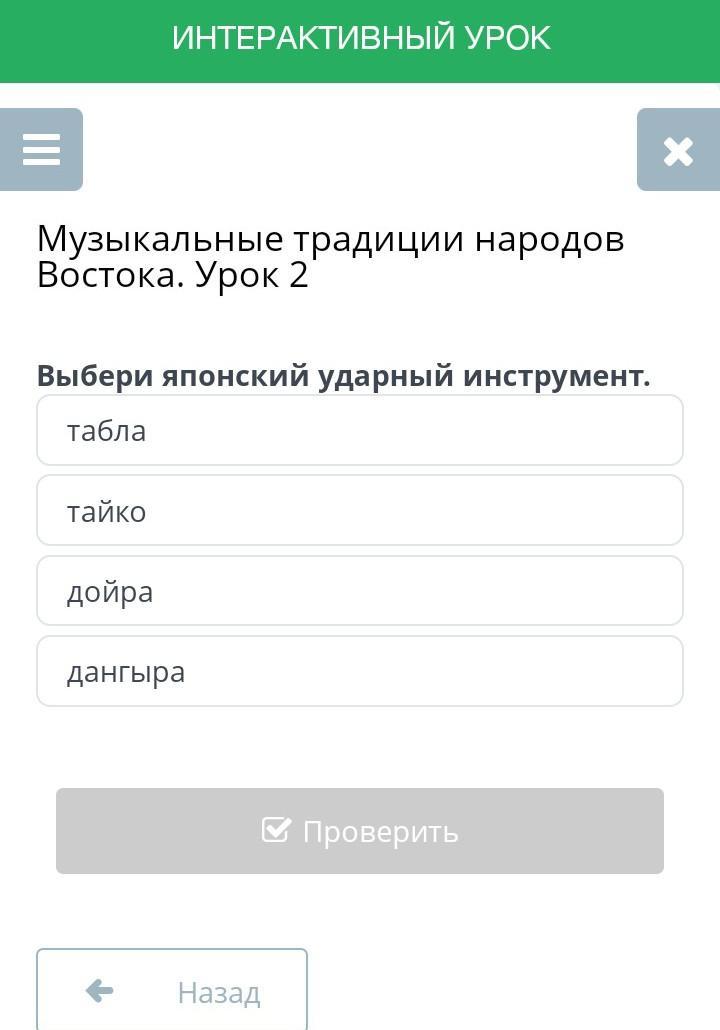
Task: Close the interactive lesson
Action: (678, 150)
